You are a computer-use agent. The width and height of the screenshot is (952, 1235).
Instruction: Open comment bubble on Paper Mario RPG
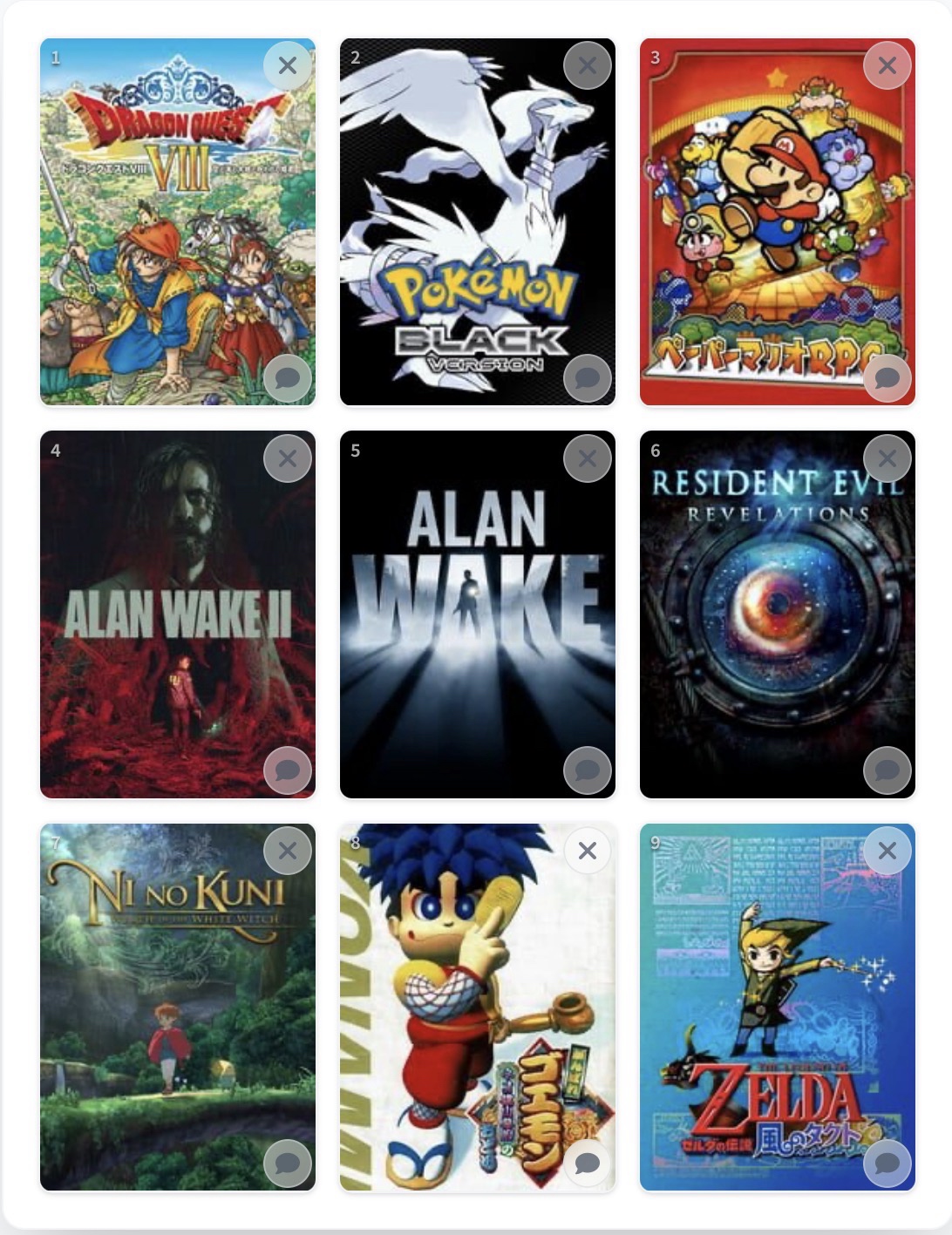point(887,378)
